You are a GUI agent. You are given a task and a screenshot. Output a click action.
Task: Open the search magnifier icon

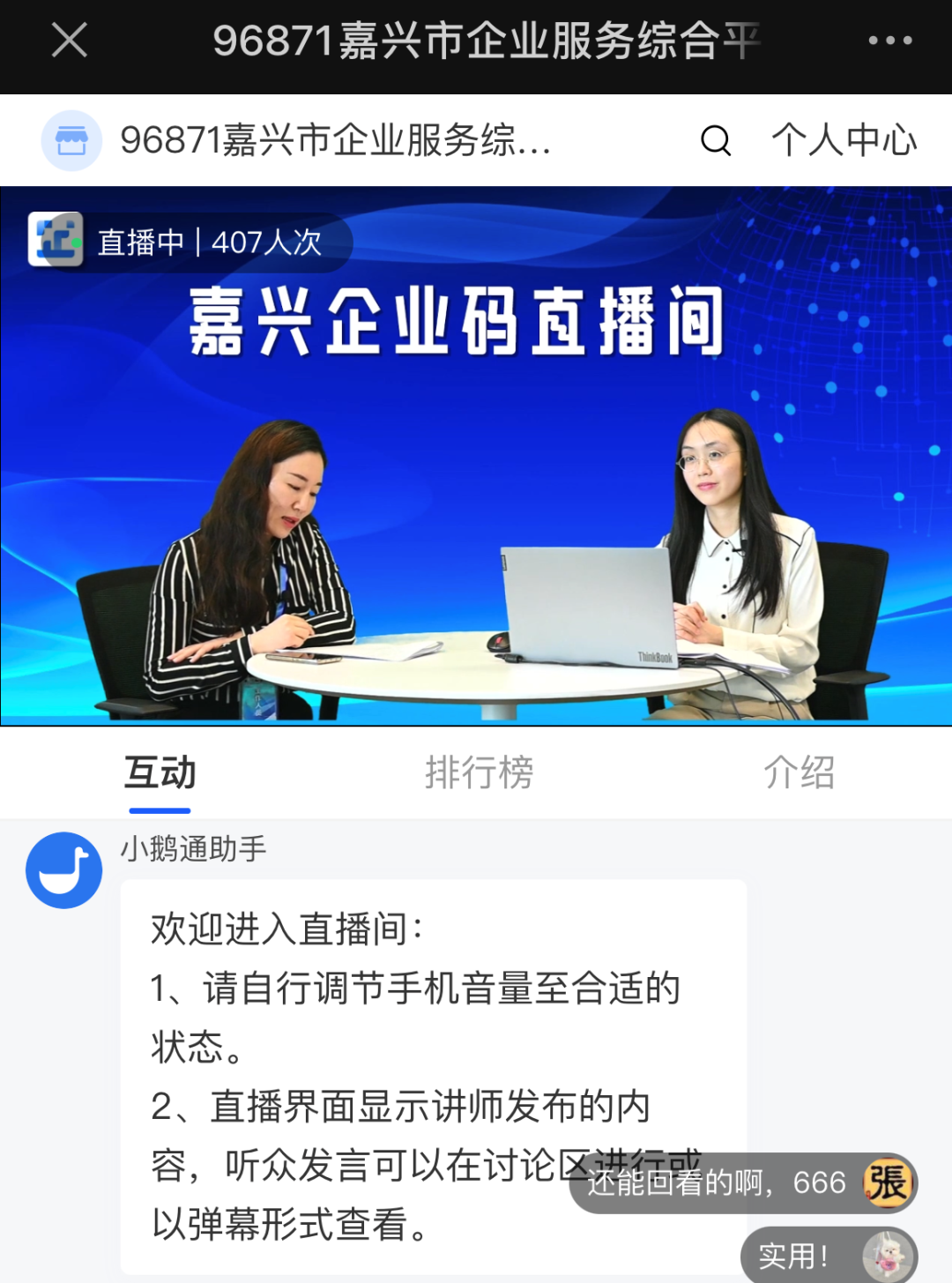click(716, 140)
